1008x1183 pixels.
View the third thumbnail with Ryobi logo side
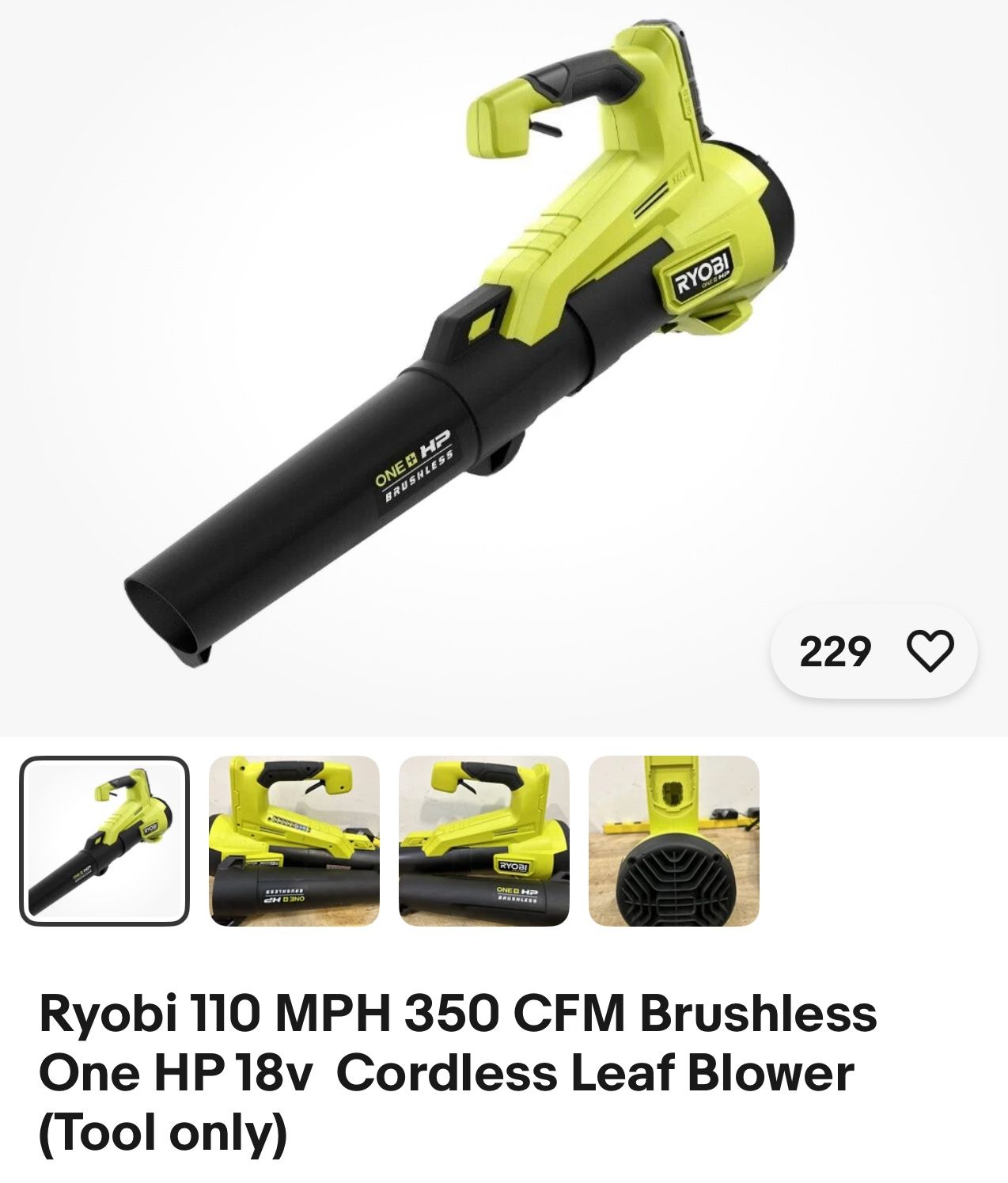click(484, 840)
